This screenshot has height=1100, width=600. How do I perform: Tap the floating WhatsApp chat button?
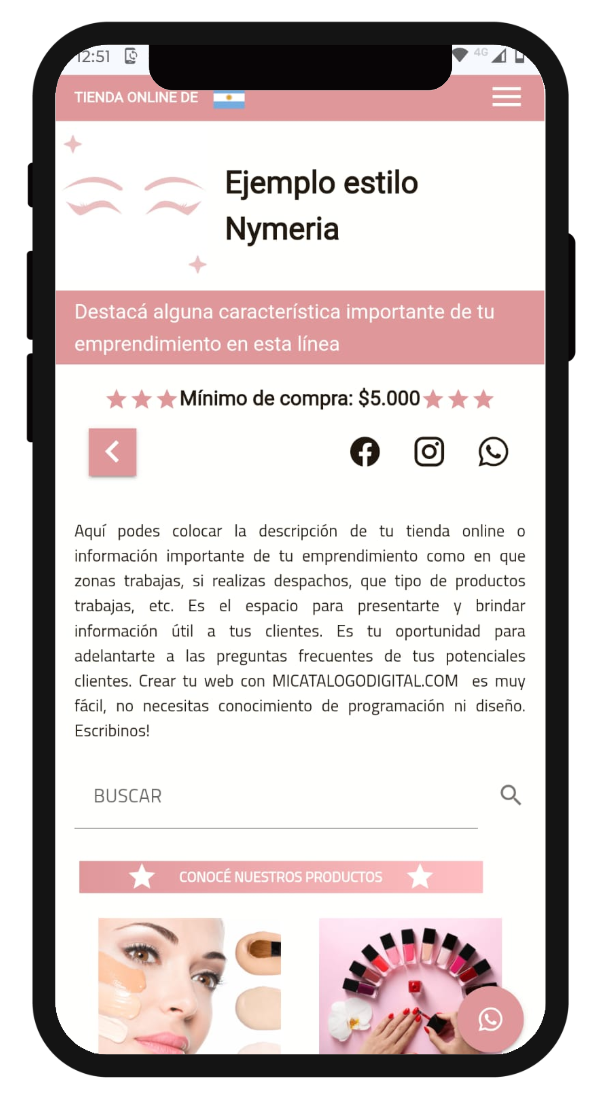pos(490,1019)
